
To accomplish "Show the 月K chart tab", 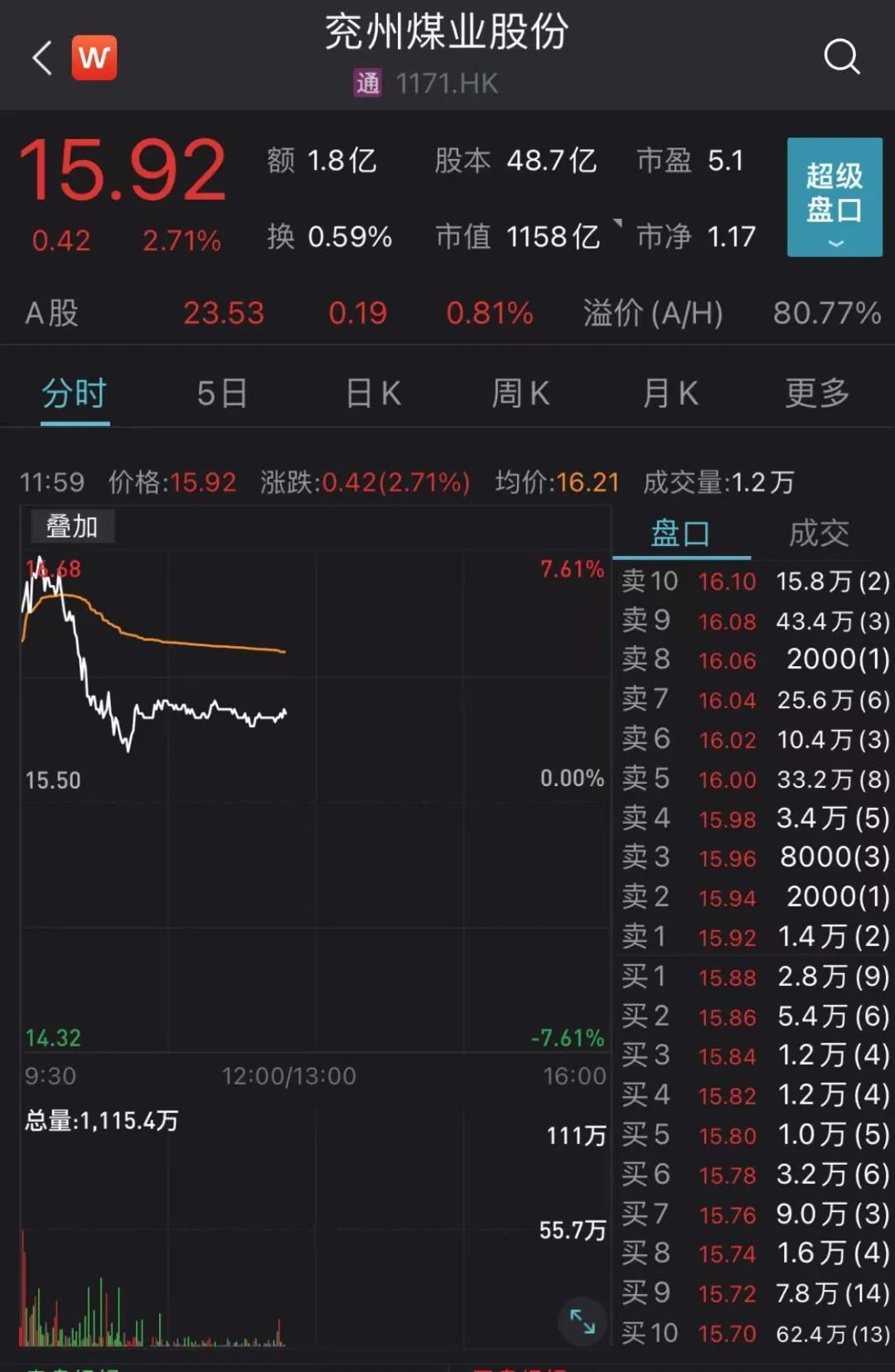I will click(x=670, y=394).
